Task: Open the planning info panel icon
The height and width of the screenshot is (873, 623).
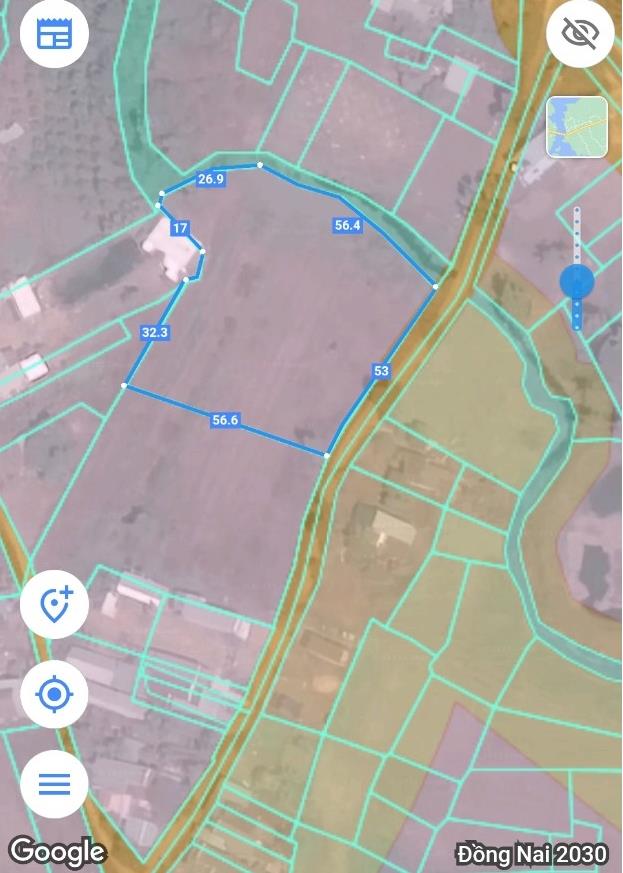Action: click(54, 34)
